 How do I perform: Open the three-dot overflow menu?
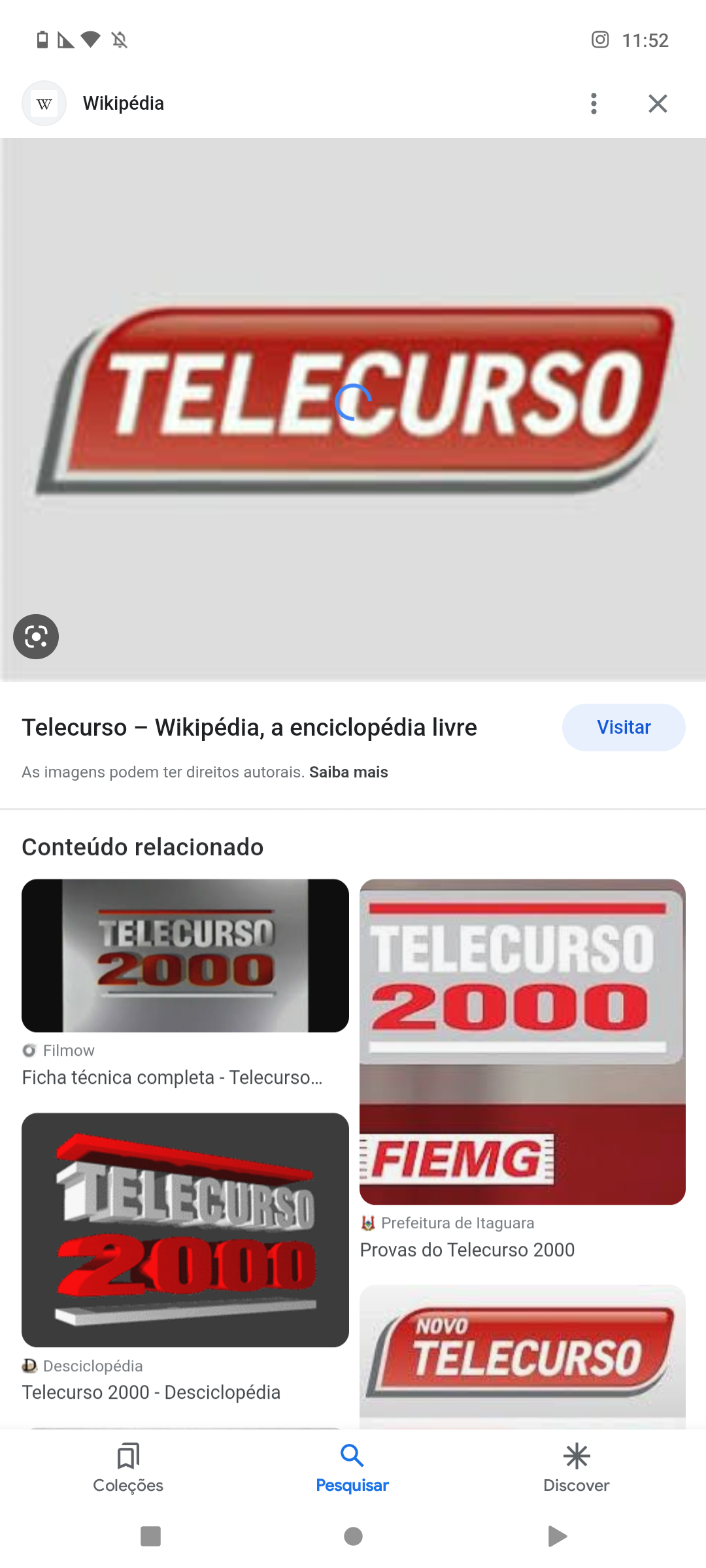(594, 103)
